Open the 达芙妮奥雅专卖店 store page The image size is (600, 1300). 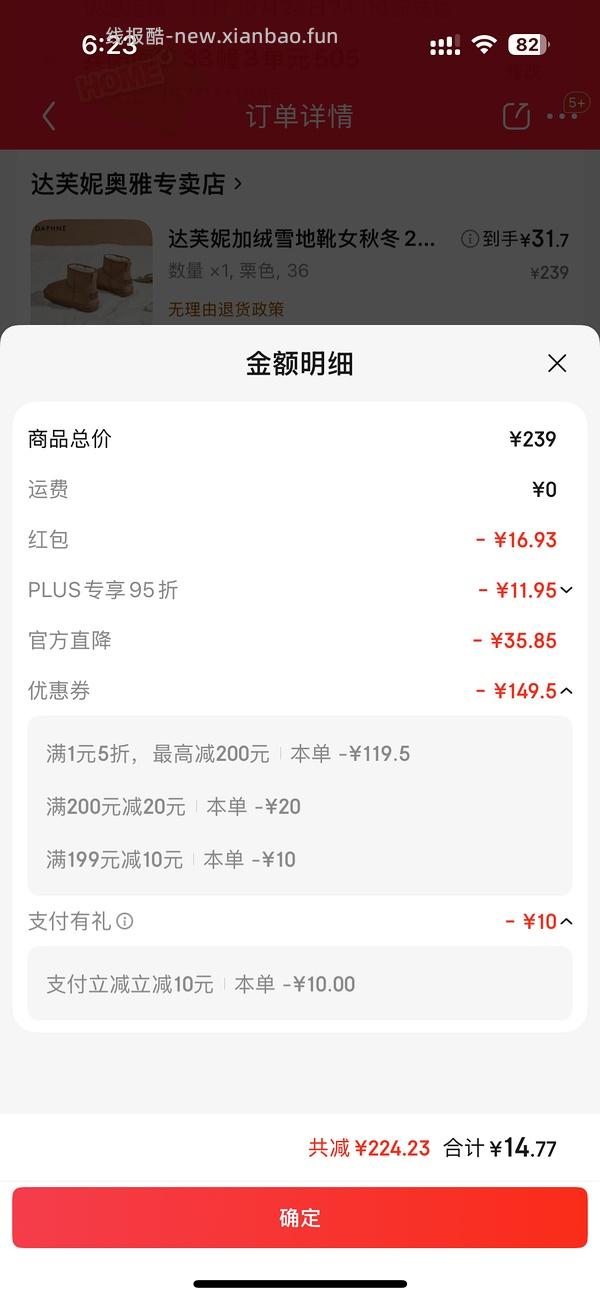[136, 184]
